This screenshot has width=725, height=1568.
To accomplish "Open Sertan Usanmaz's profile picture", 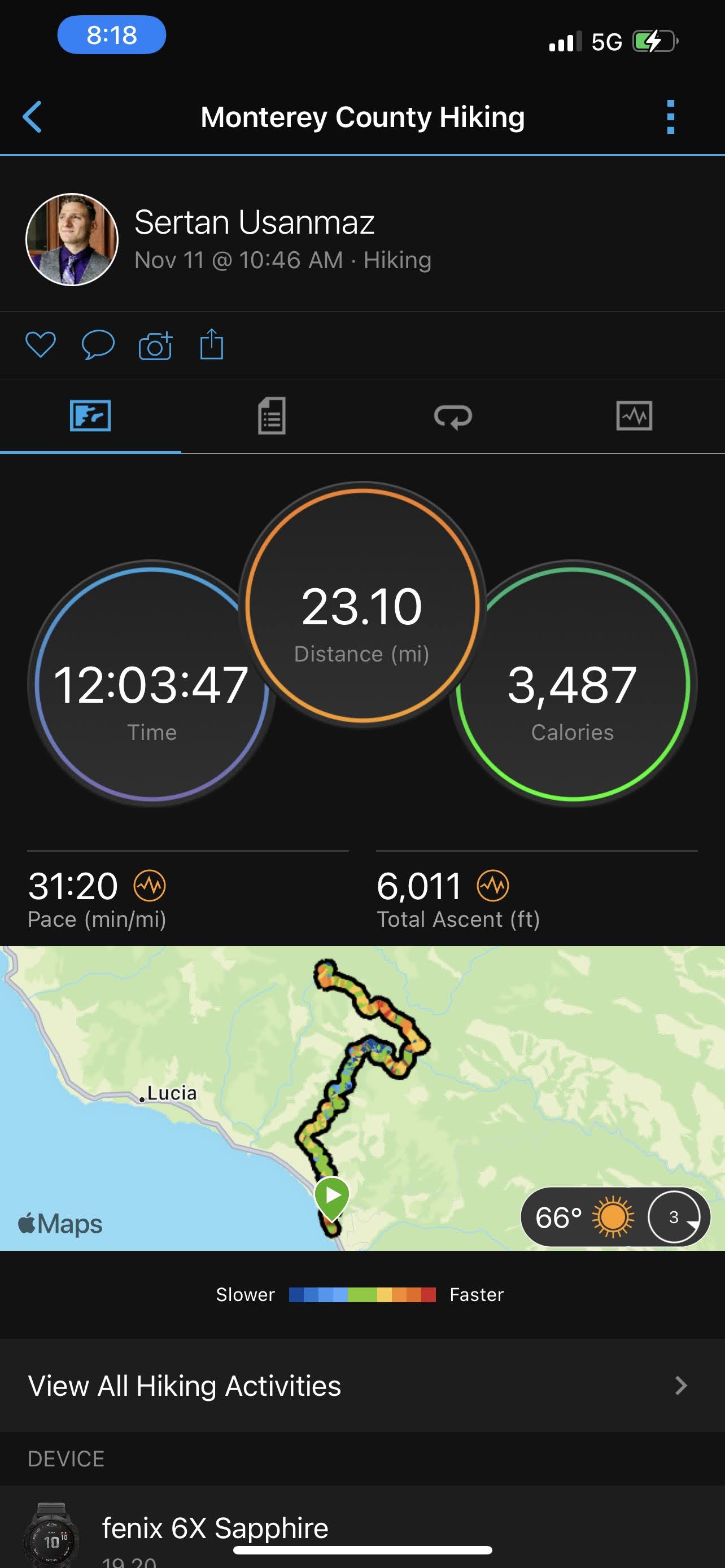I will point(72,240).
